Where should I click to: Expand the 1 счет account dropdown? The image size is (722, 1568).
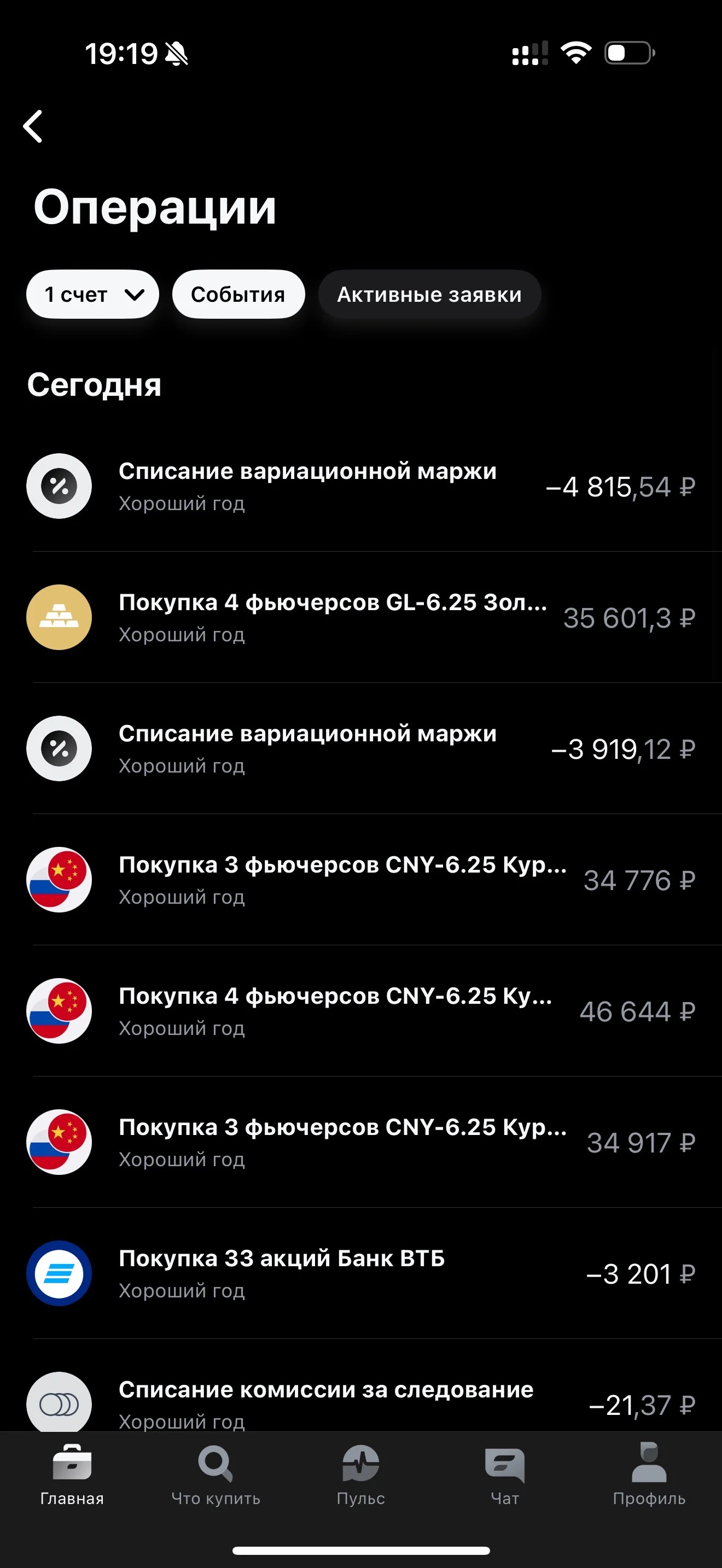pyautogui.click(x=92, y=294)
